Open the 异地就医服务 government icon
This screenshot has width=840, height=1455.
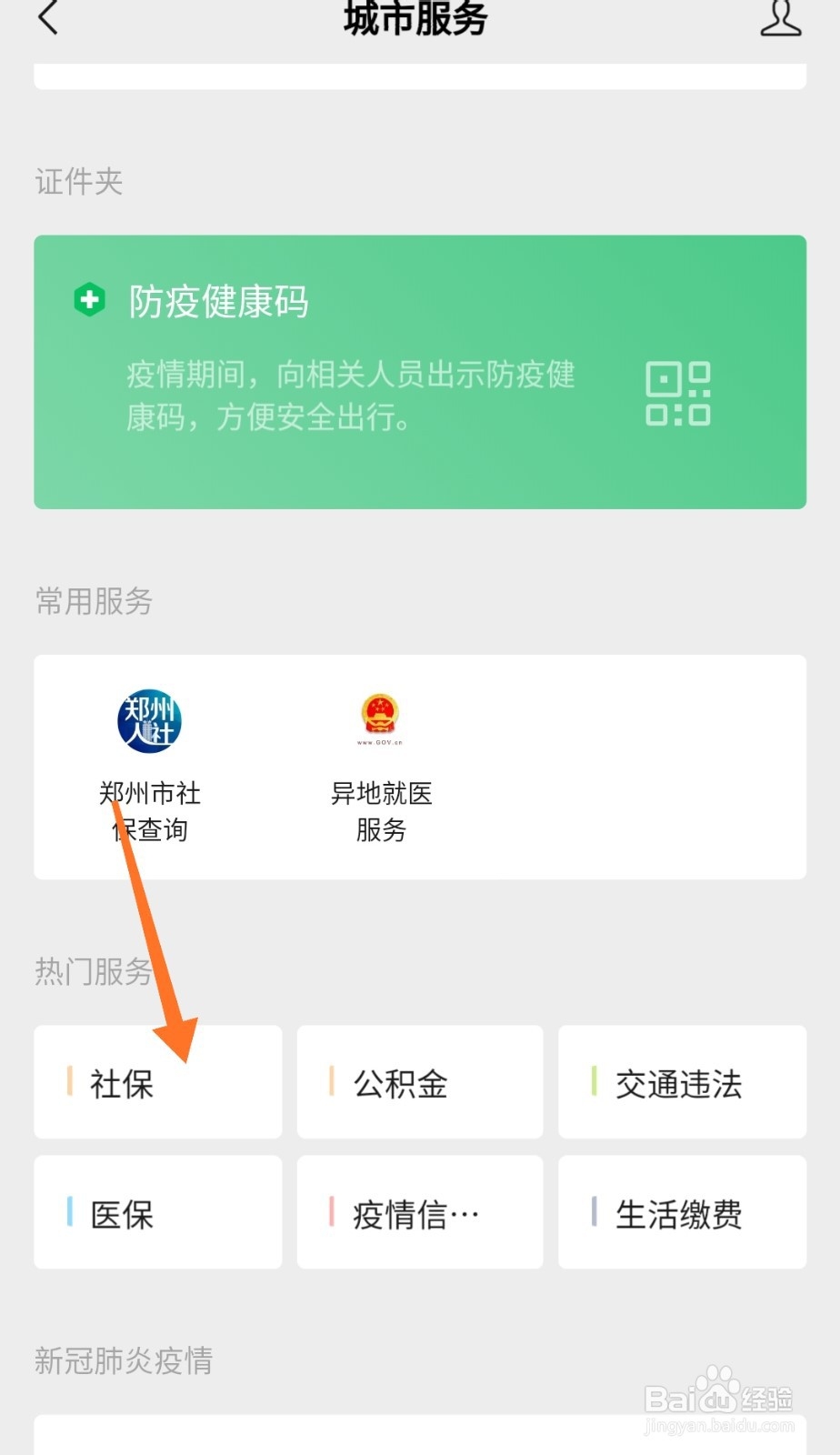coord(379,718)
